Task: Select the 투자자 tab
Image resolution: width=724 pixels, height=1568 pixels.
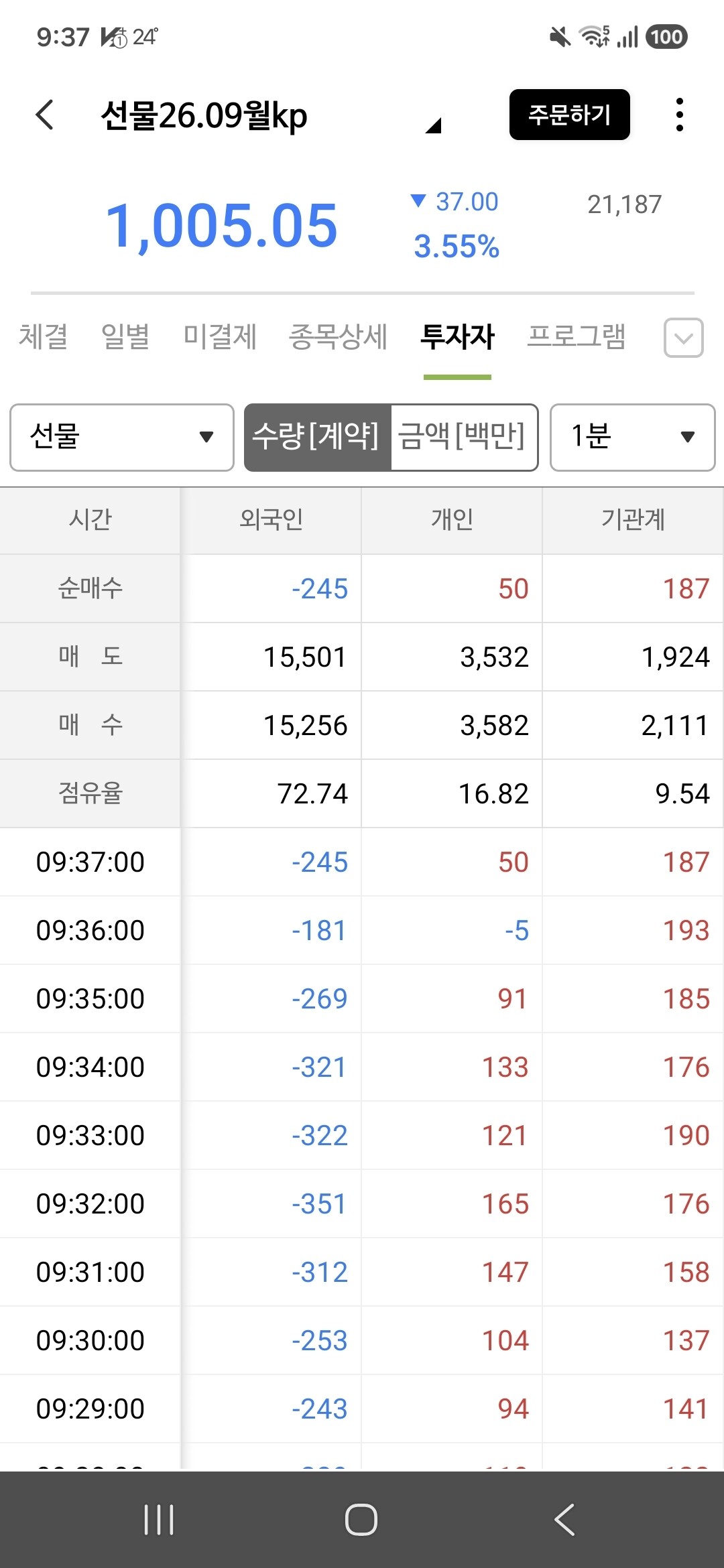Action: point(457,336)
